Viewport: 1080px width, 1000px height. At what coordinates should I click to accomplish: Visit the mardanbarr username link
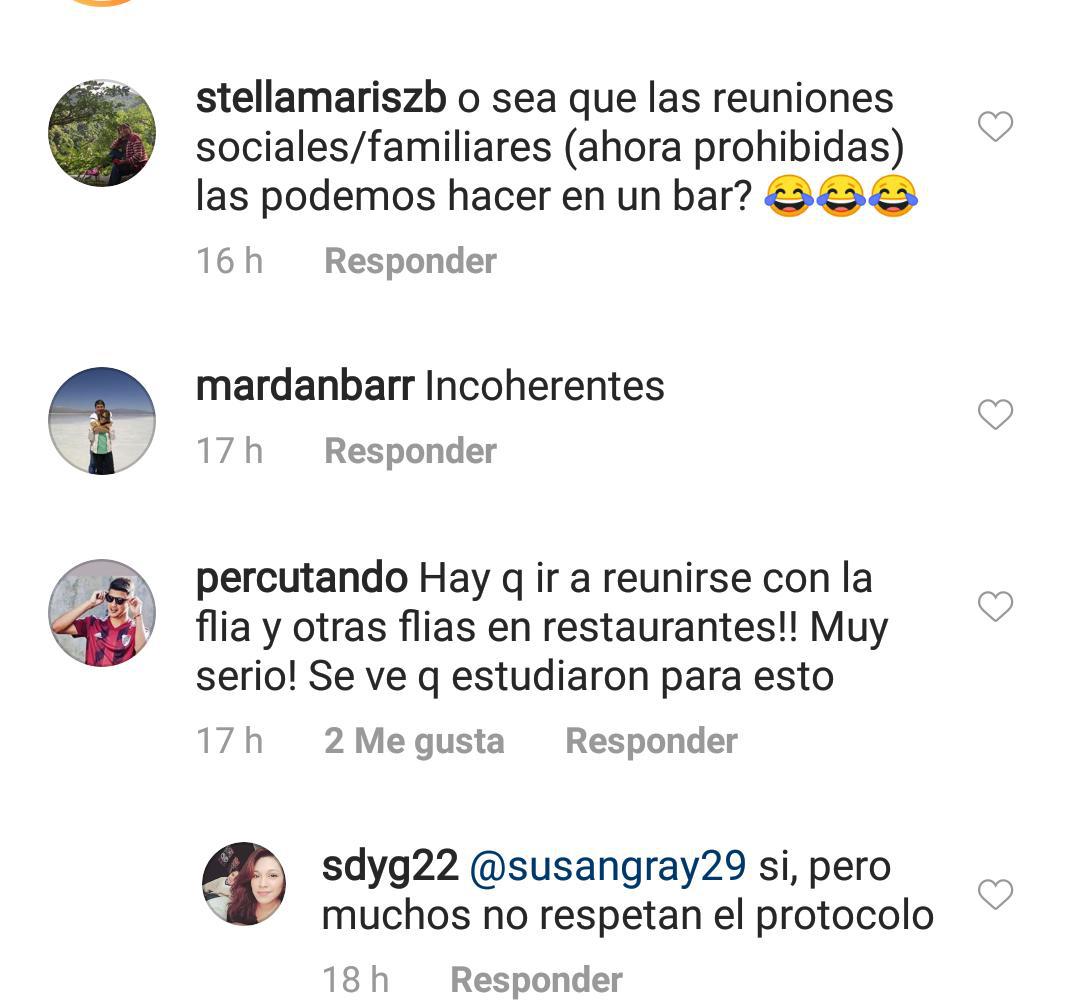click(305, 386)
